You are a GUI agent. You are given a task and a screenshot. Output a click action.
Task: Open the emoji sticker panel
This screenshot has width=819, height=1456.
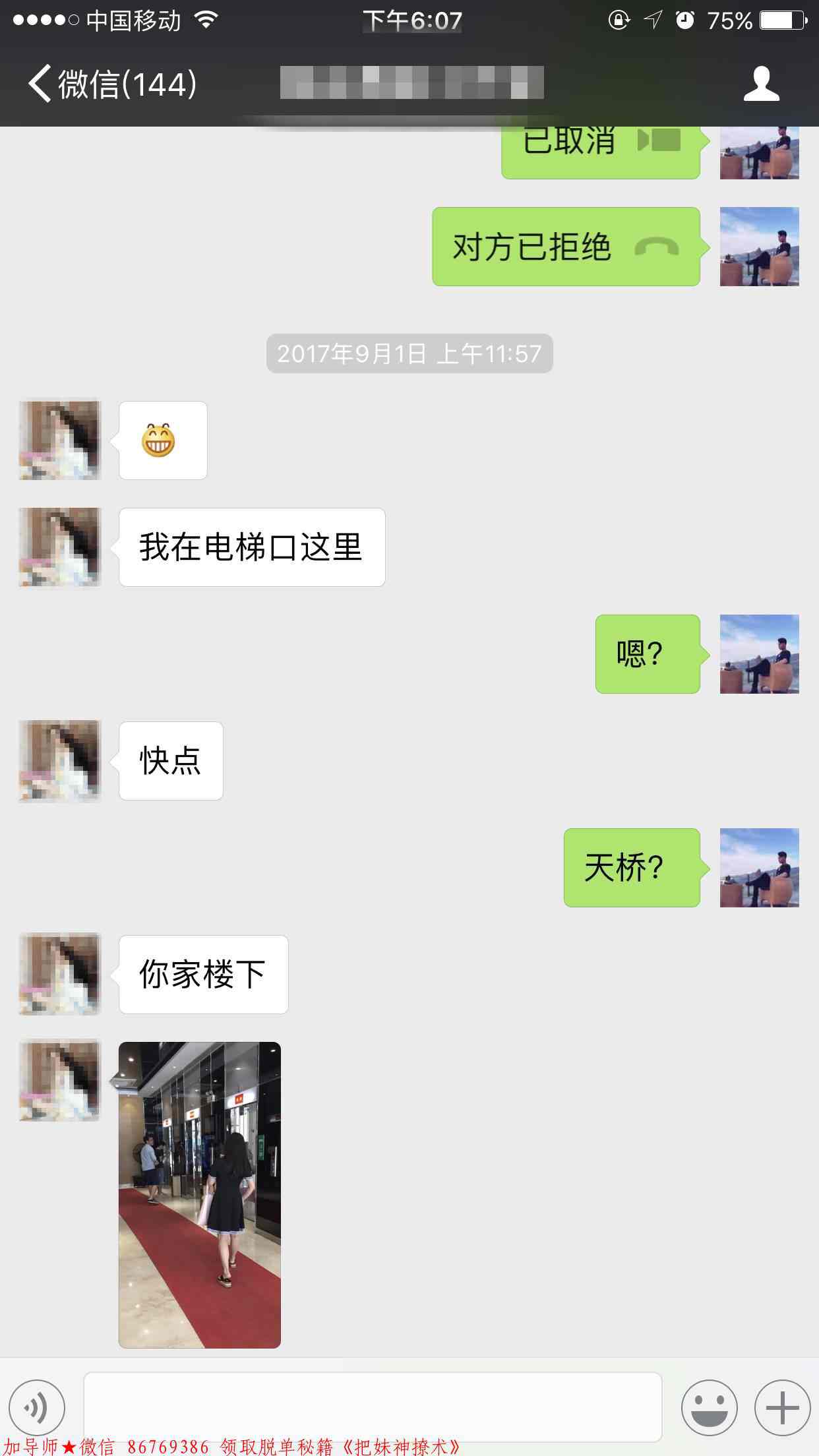(710, 1407)
